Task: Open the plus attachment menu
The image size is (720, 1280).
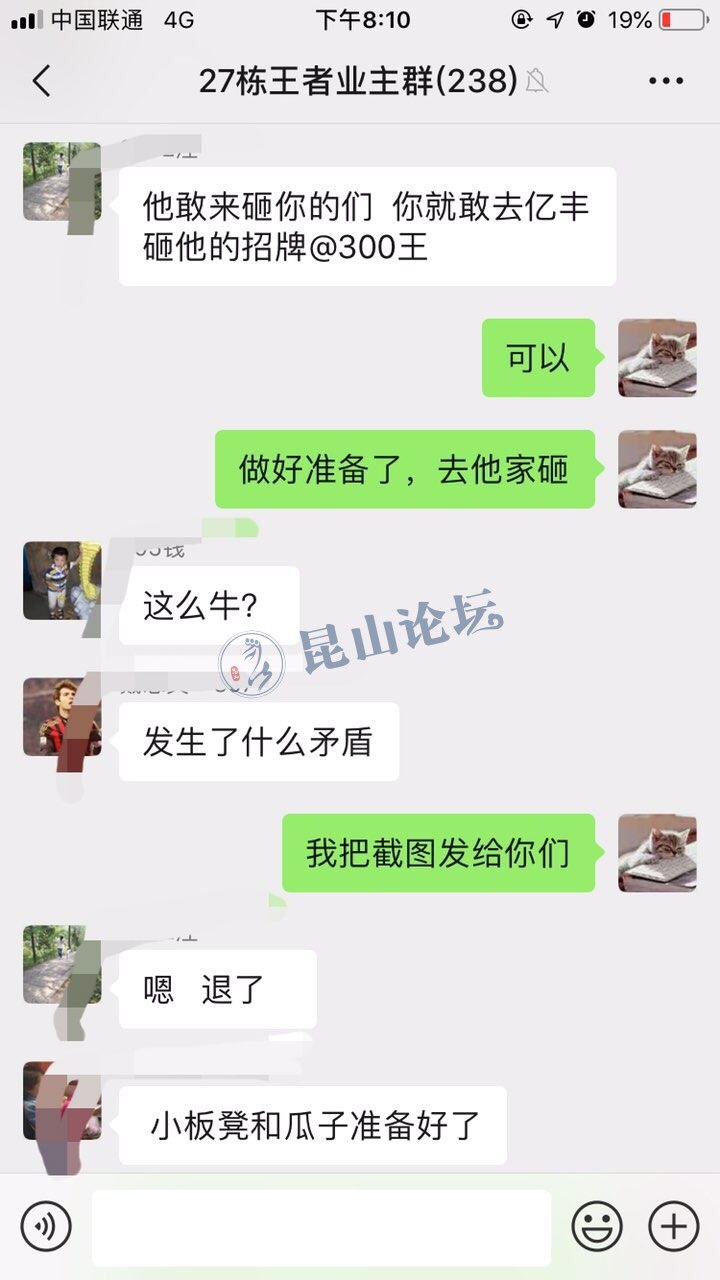Action: (x=673, y=1226)
